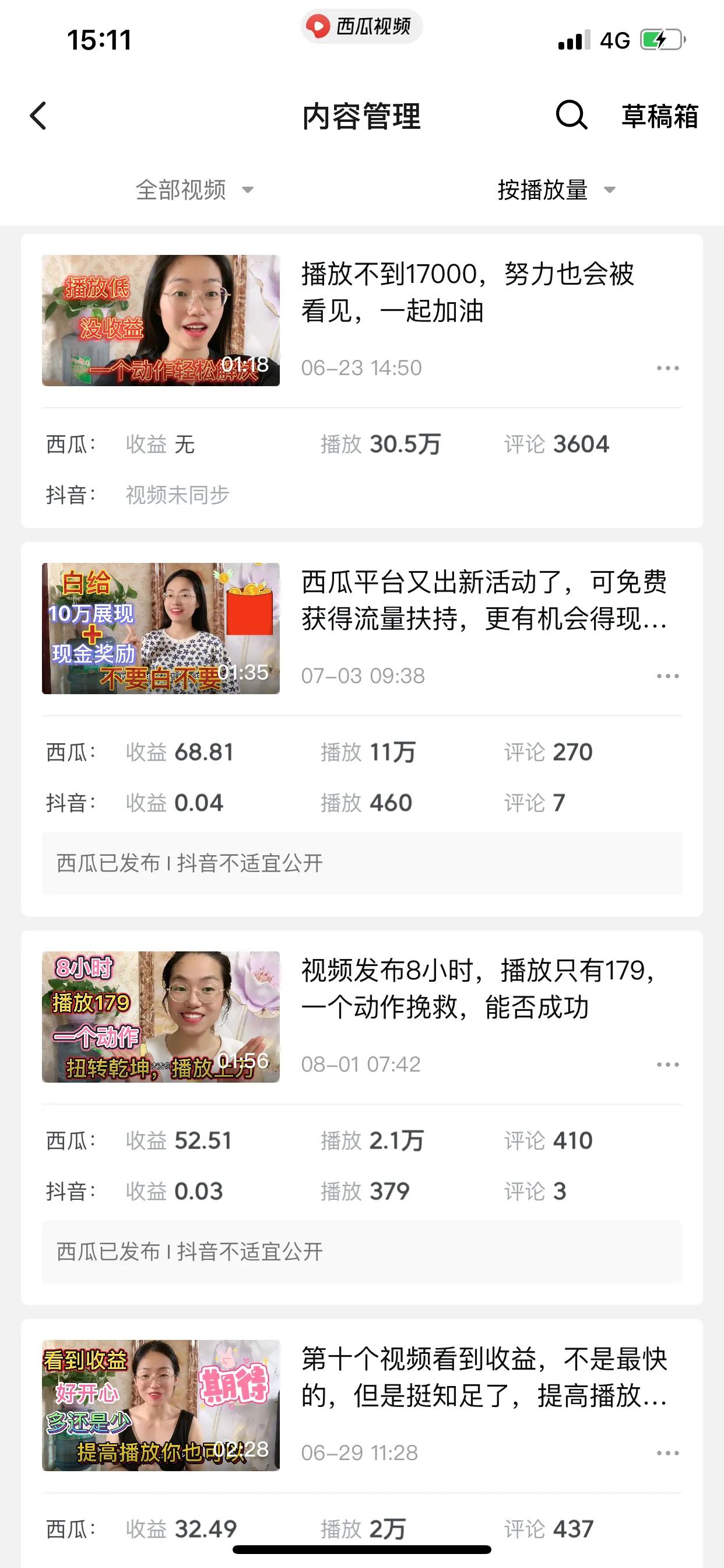Viewport: 724px width, 1568px height.
Task: Tap the more options dots on the first video
Action: [667, 367]
